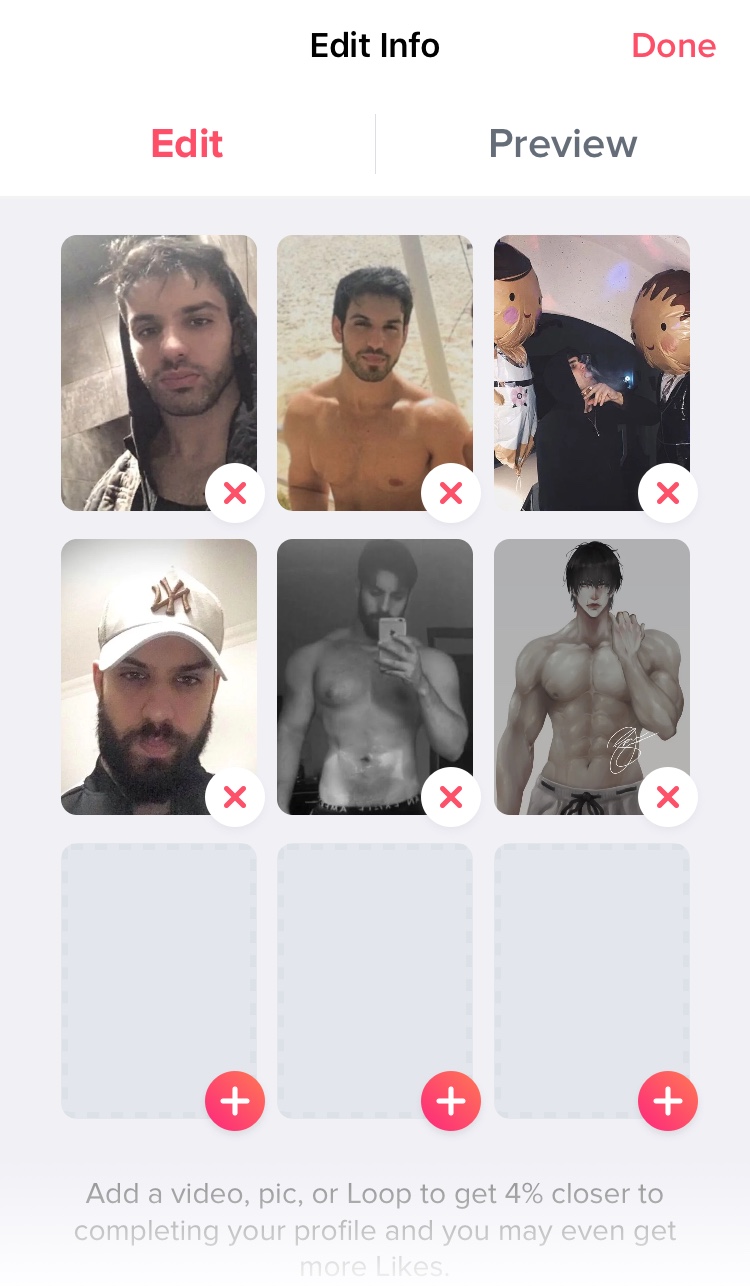Add media to the last empty slot
The image size is (750, 1286).
point(668,1101)
